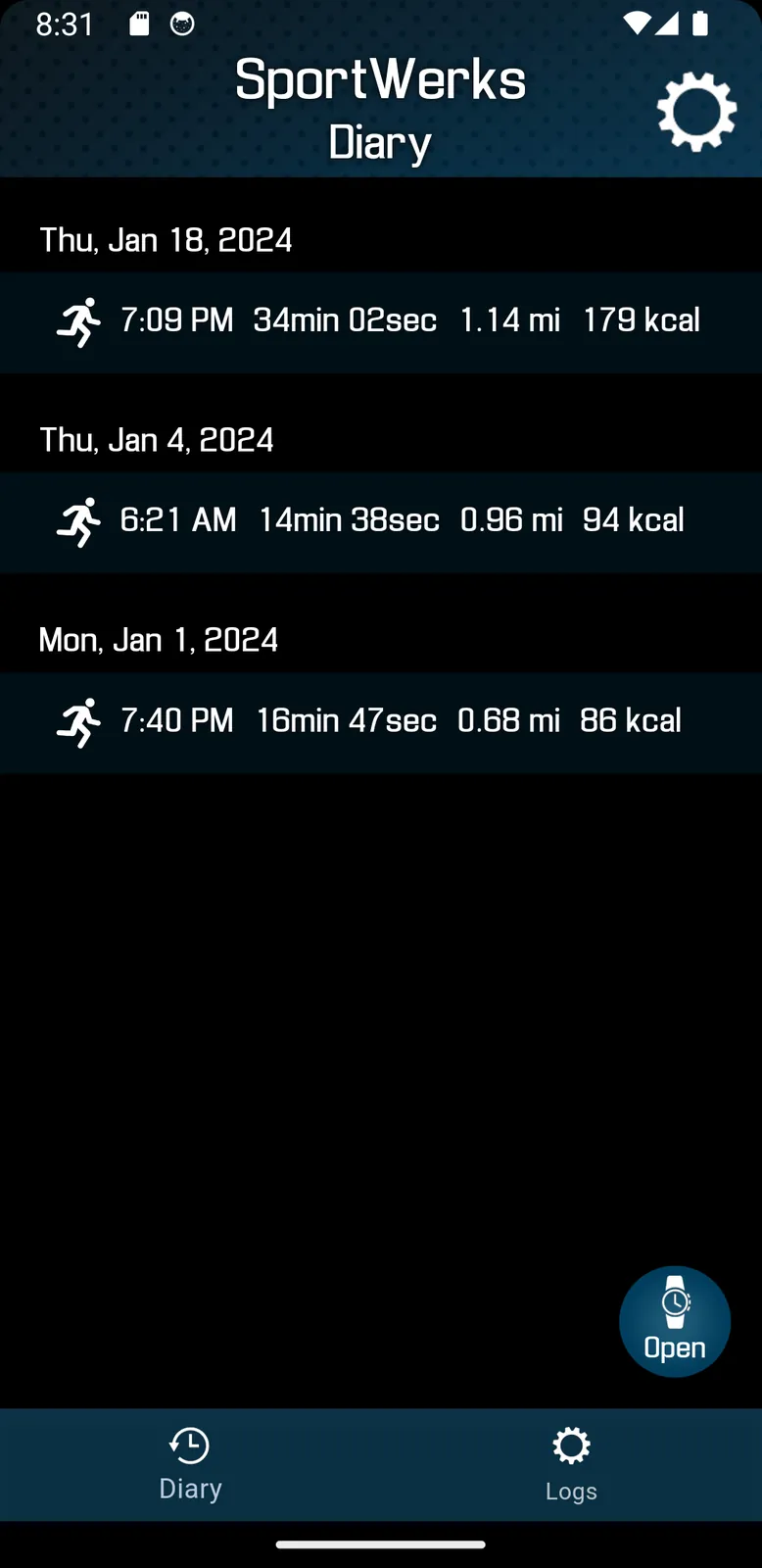Tap the Thu, Jan 18, 2024 date header
Viewport: 762px width, 1568px height.
[165, 240]
